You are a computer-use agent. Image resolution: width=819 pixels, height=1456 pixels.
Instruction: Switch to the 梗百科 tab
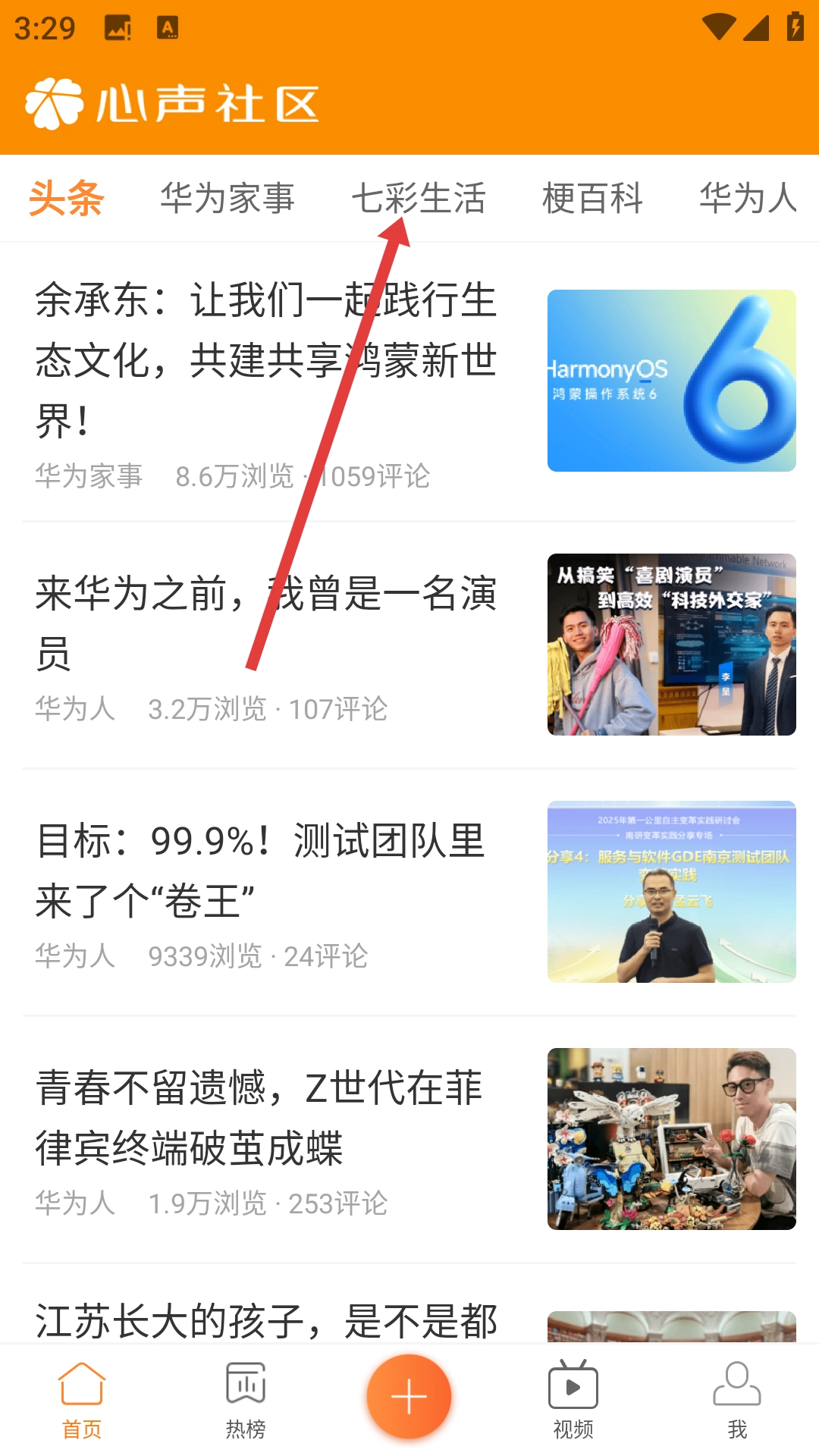click(592, 199)
